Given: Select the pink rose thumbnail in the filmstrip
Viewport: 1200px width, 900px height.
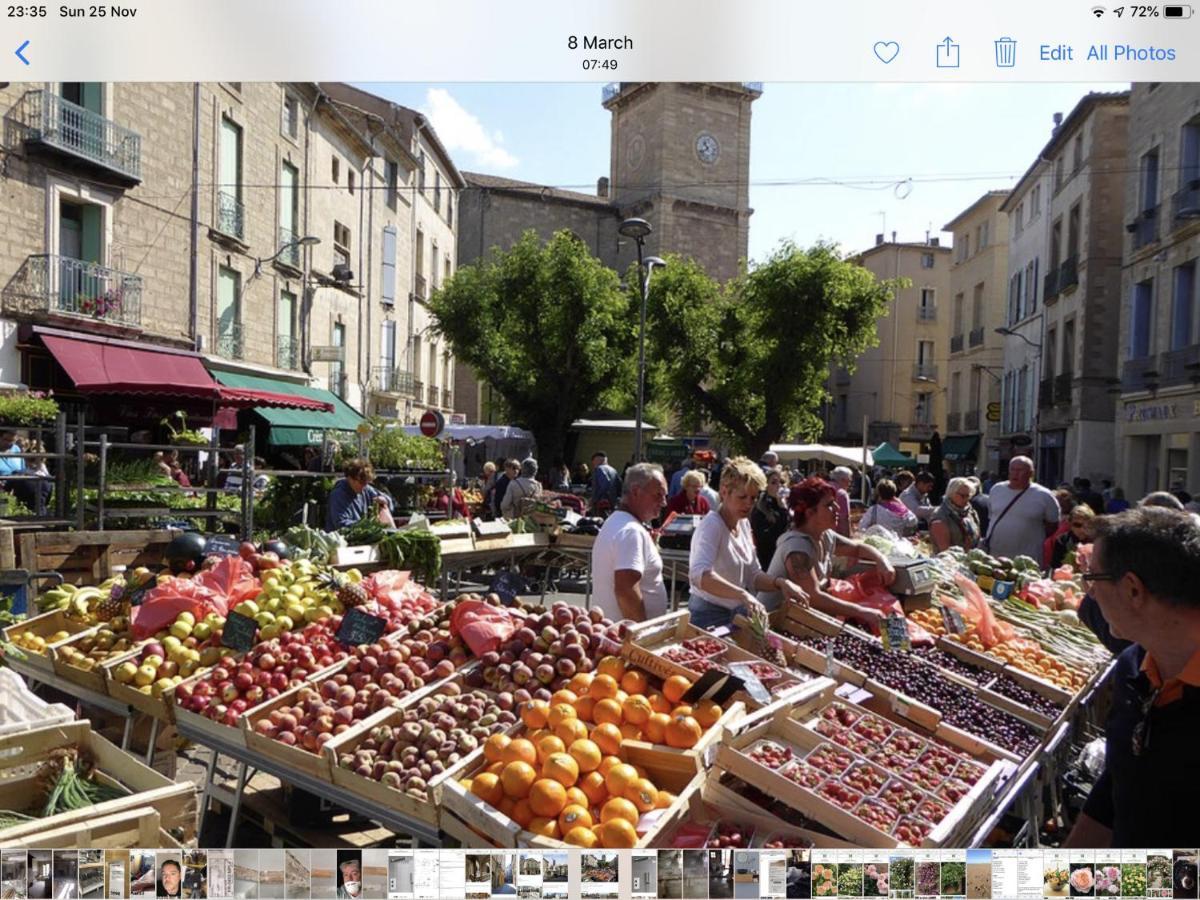Looking at the screenshot, I should tap(1082, 874).
